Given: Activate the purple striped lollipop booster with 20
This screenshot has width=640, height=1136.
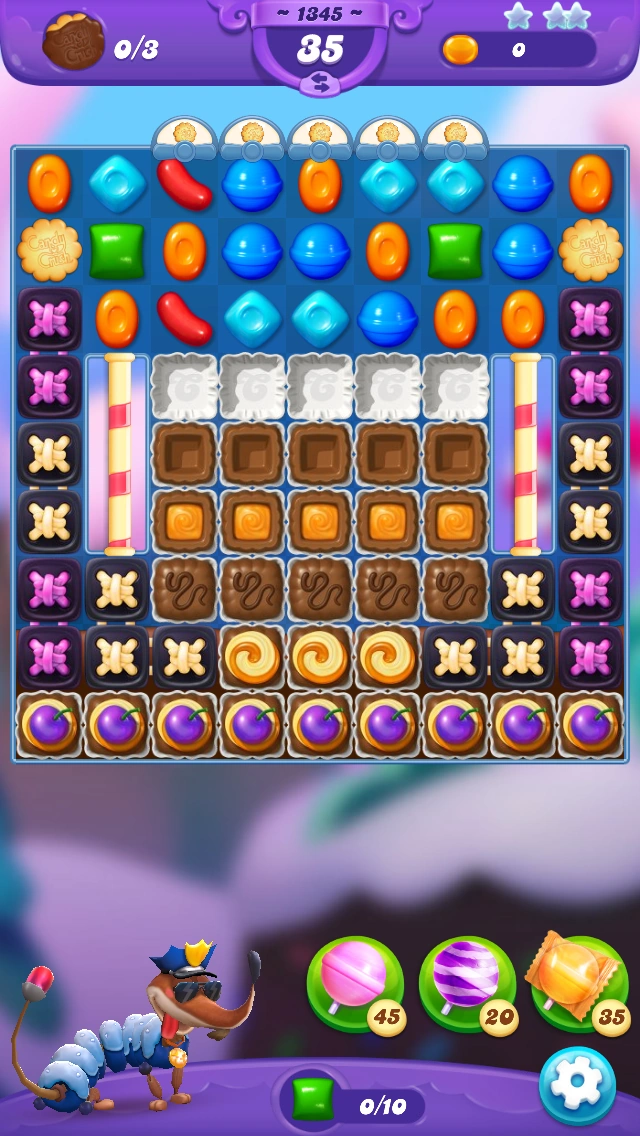Looking at the screenshot, I should tap(467, 984).
